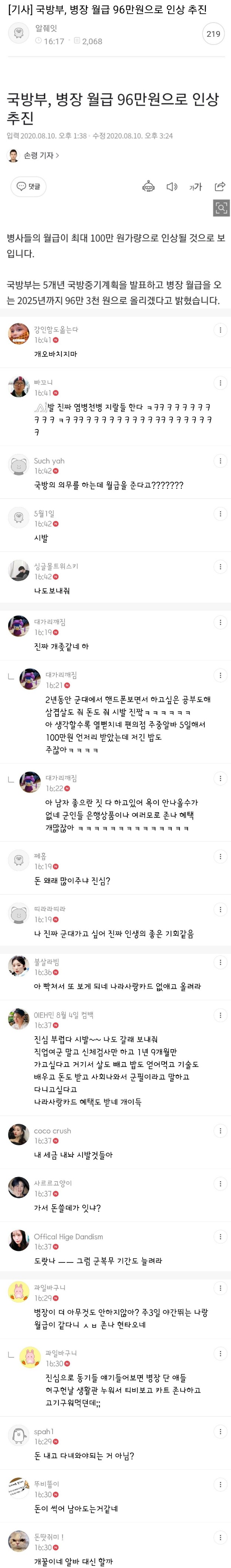The width and height of the screenshot is (231, 1568).
Task: Open overflow menu on 불살라빔's comment
Action: (x=220, y=963)
